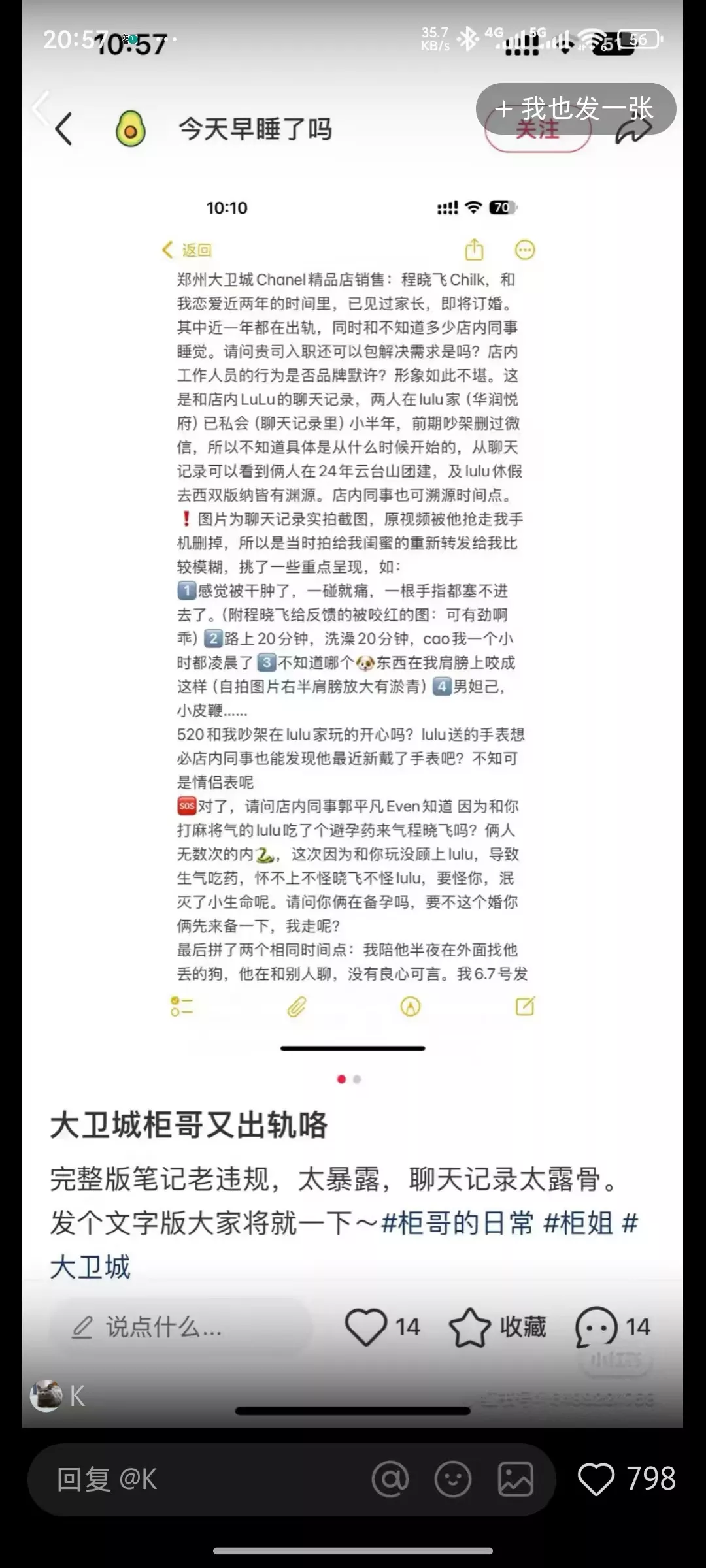Viewport: 706px width, 1568px height.
Task: Open commenter K's avatar
Action: (46, 1396)
